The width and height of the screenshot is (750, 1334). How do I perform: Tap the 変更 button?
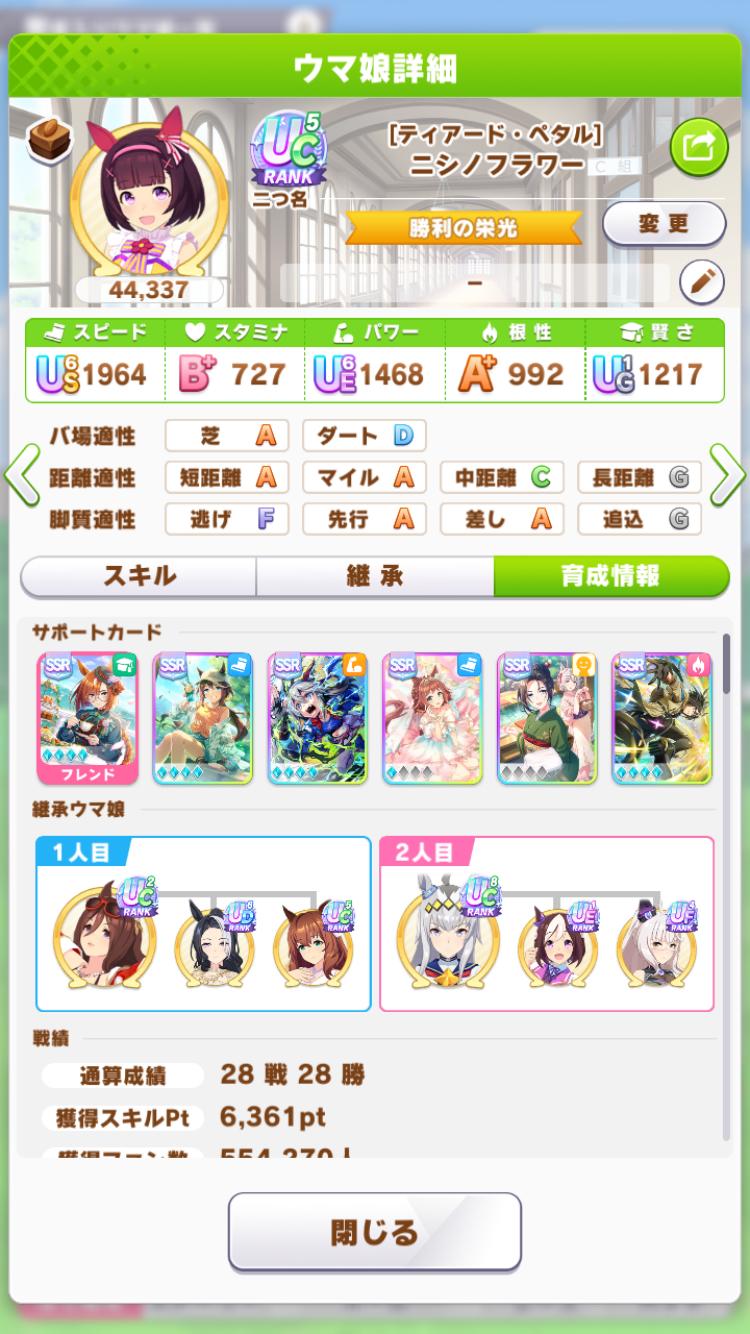pos(664,223)
